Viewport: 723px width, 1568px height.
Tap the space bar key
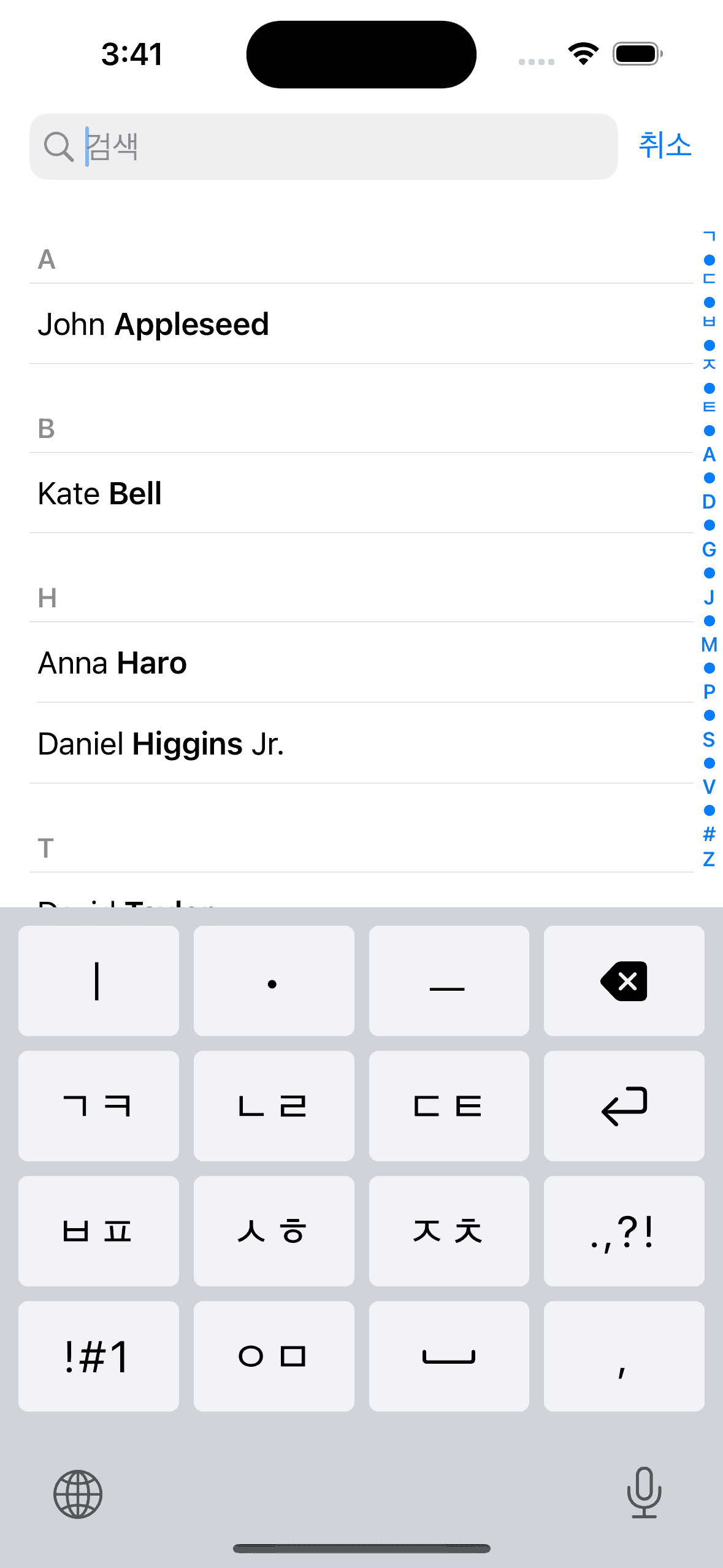[x=449, y=1356]
